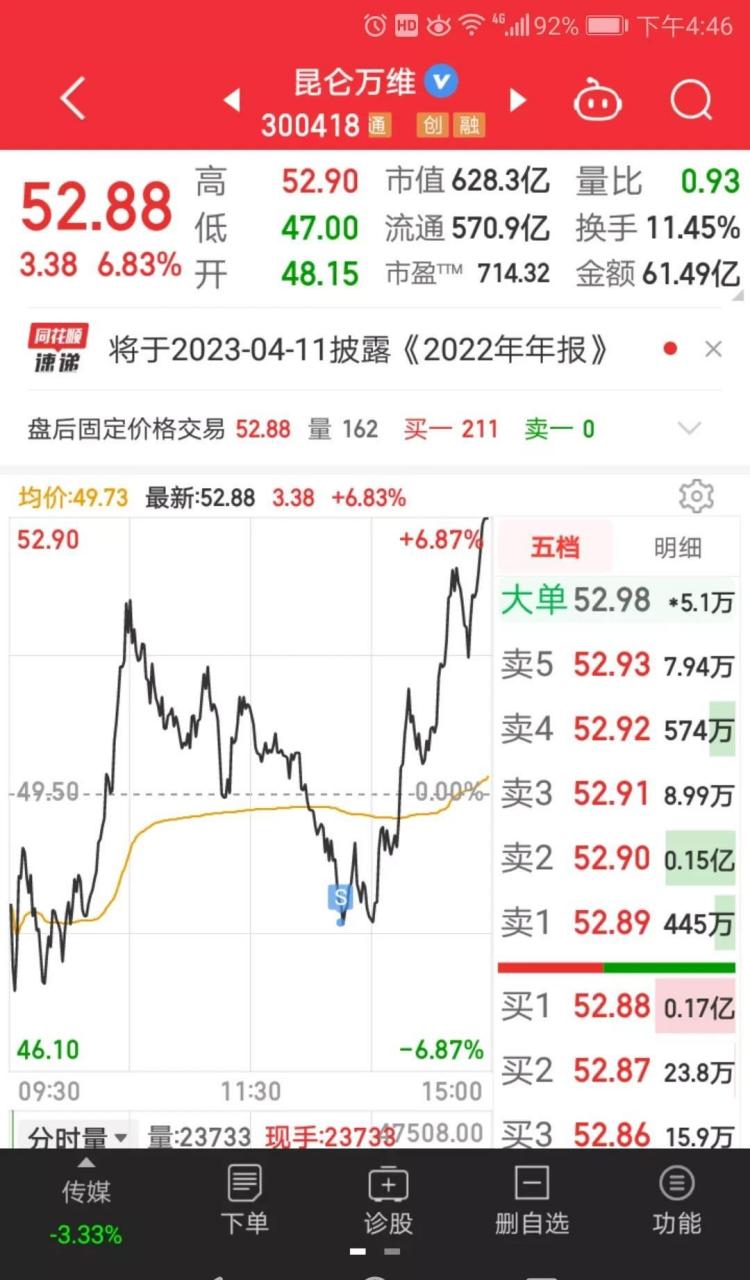This screenshot has width=750, height=1280.
Task: Tap the S sell marker on the chart
Action: click(340, 897)
